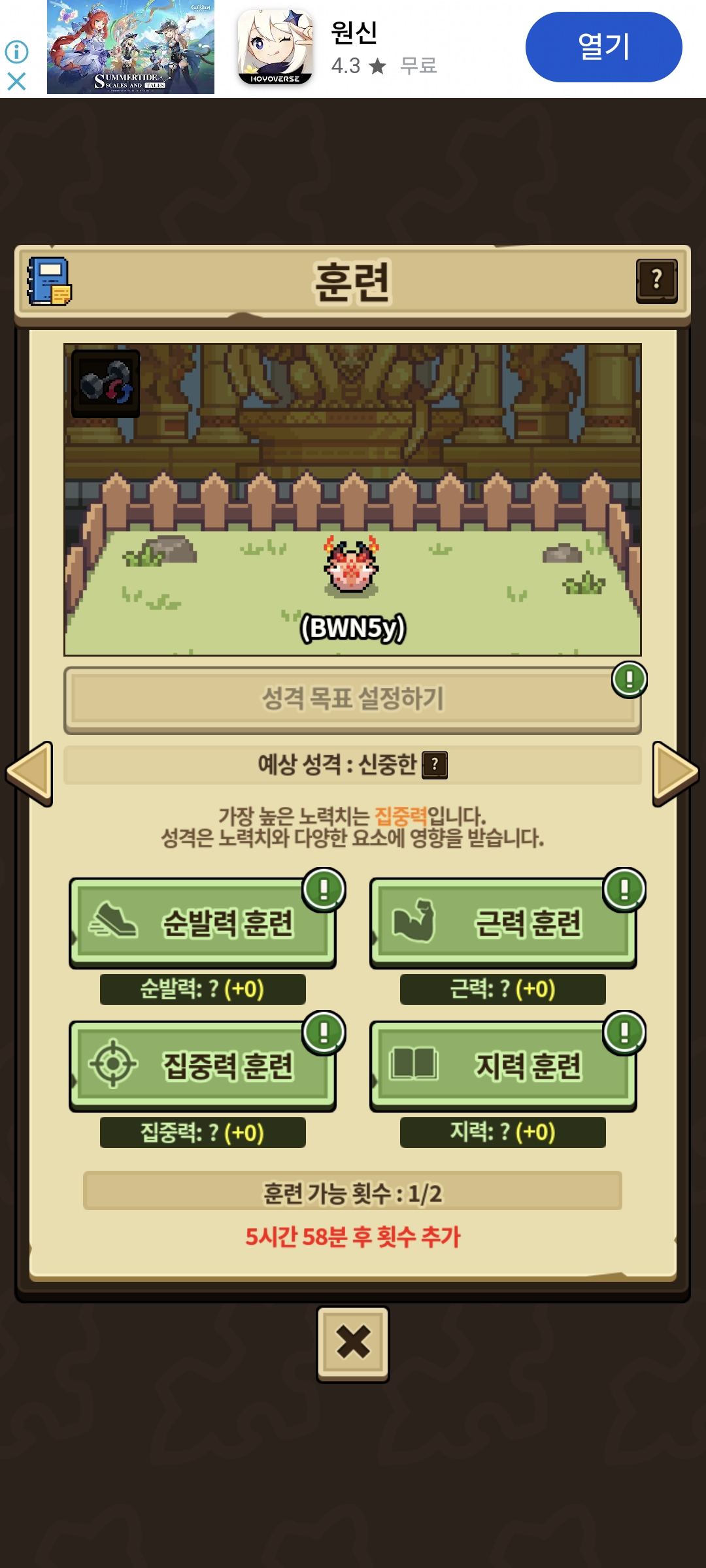This screenshot has width=706, height=1568.
Task: Go to next pet with right arrow
Action: (675, 774)
